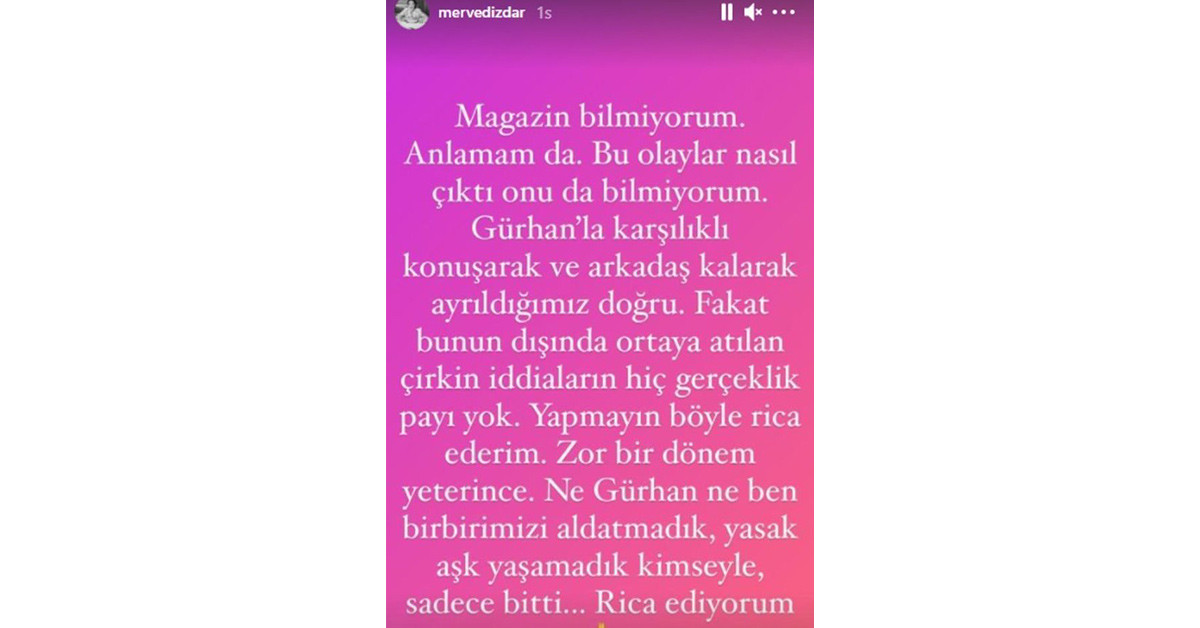Pause the story playback
1200x628 pixels.
(727, 12)
